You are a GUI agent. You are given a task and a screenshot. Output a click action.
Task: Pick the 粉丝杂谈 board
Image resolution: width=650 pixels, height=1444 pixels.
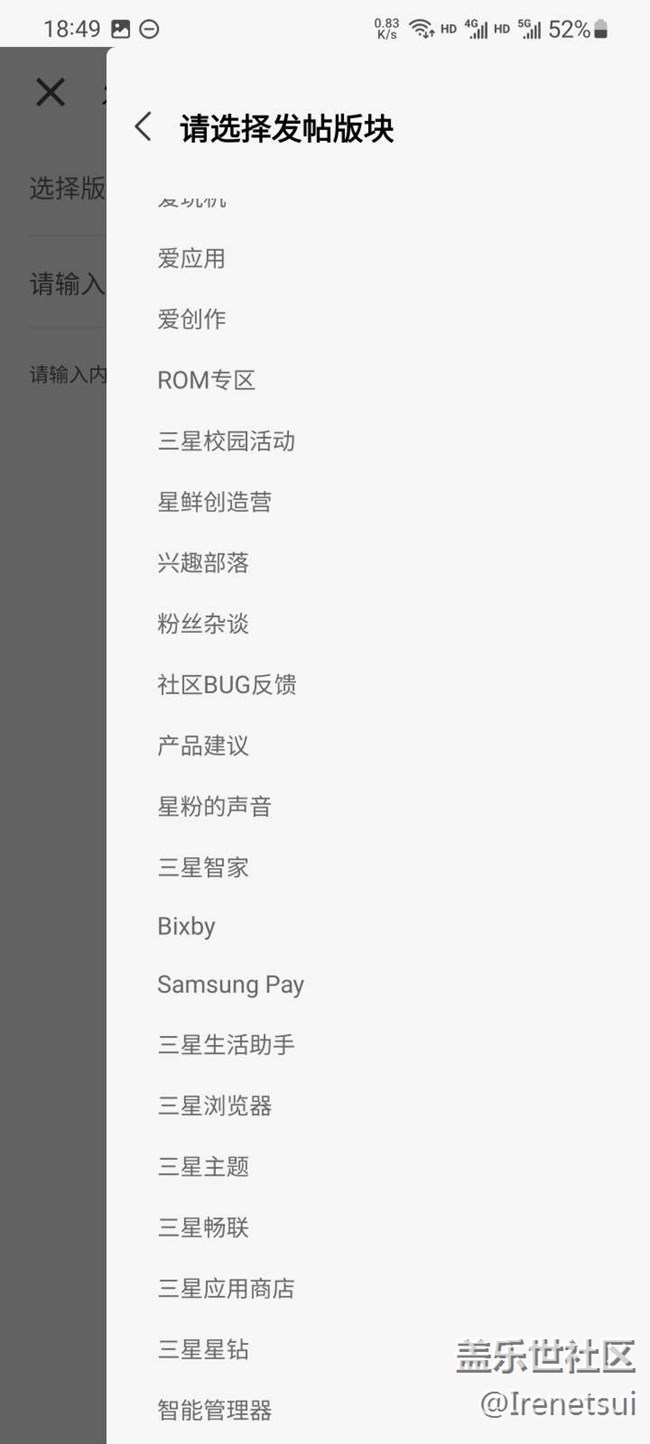click(203, 624)
